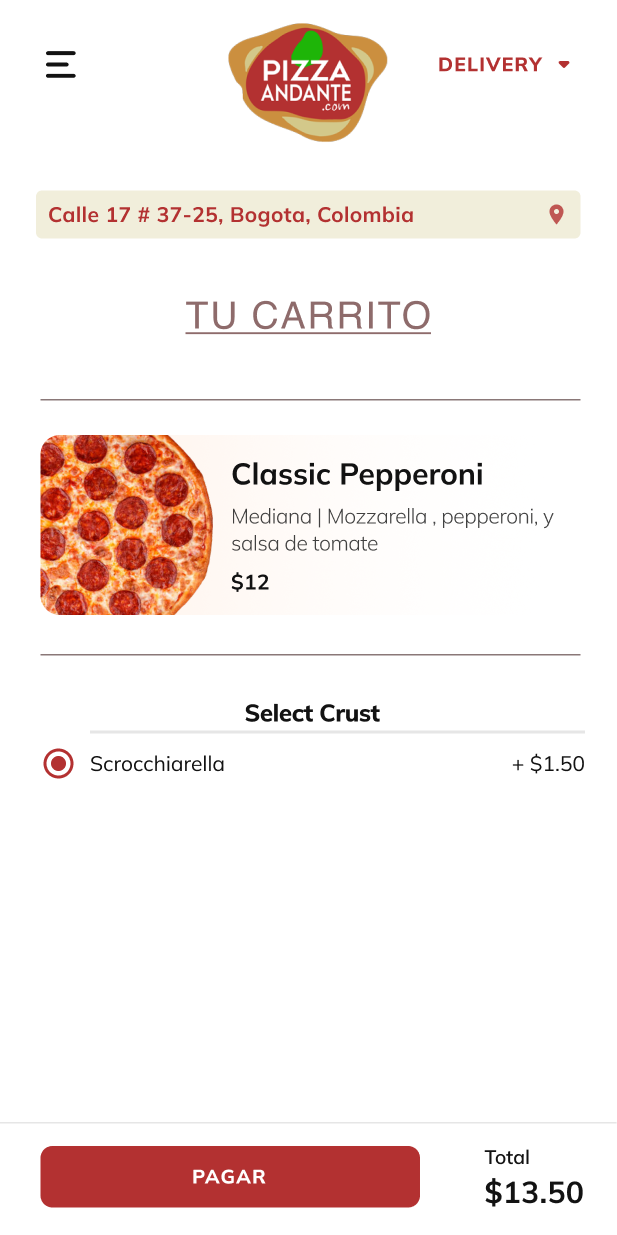Select the Scrocchiarella crust option
The image size is (617, 1235).
click(x=59, y=764)
